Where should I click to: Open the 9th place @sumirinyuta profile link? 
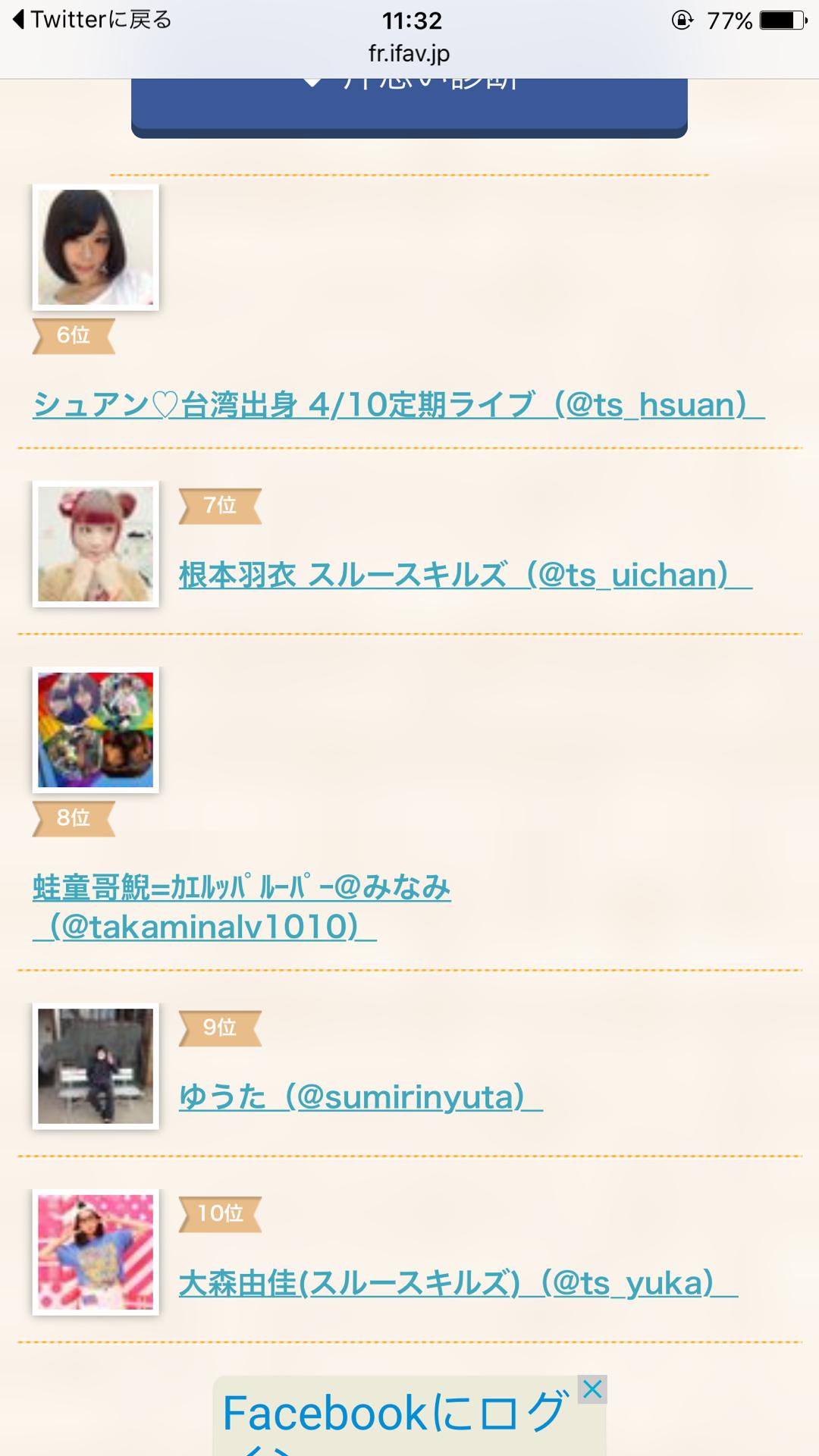click(x=360, y=1097)
